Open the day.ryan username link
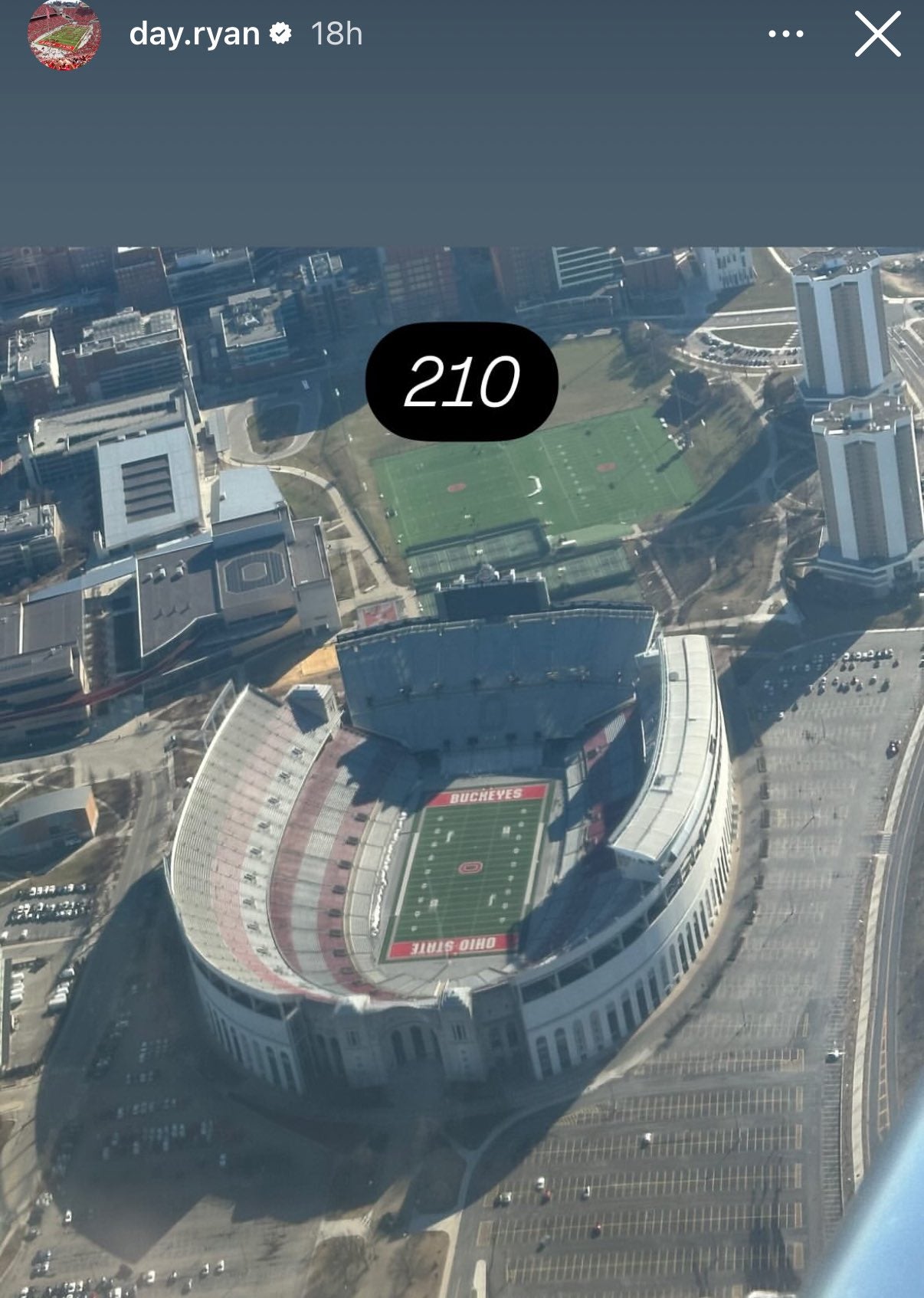The width and height of the screenshot is (924, 1298). [194, 34]
